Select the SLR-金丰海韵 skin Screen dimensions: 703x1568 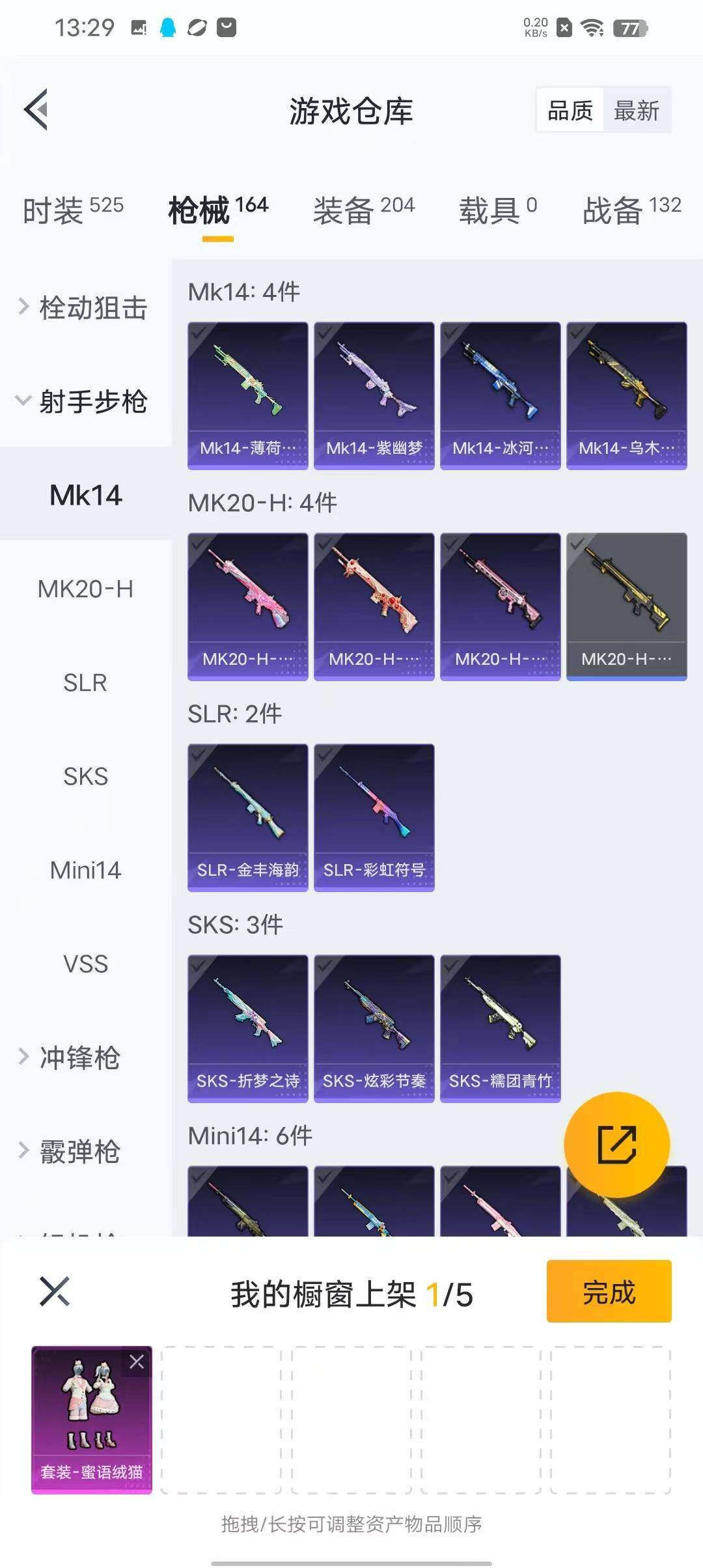tap(247, 817)
